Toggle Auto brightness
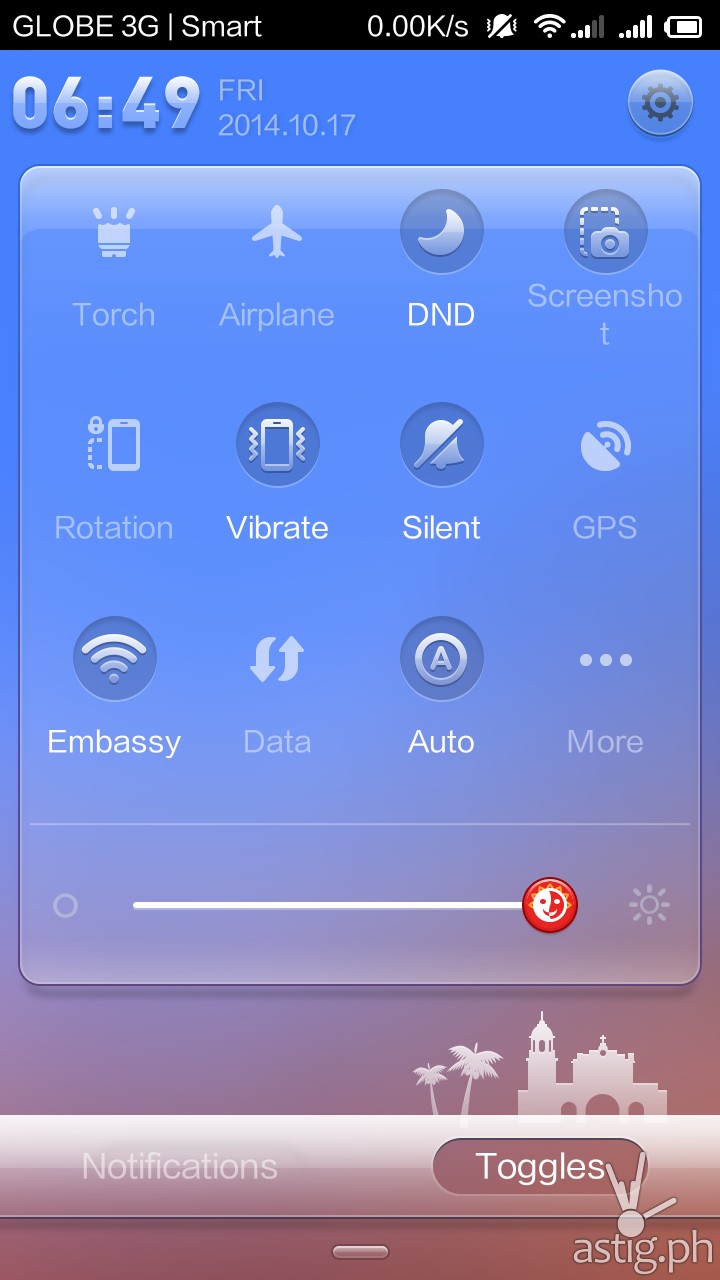720x1280 pixels. (x=441, y=659)
